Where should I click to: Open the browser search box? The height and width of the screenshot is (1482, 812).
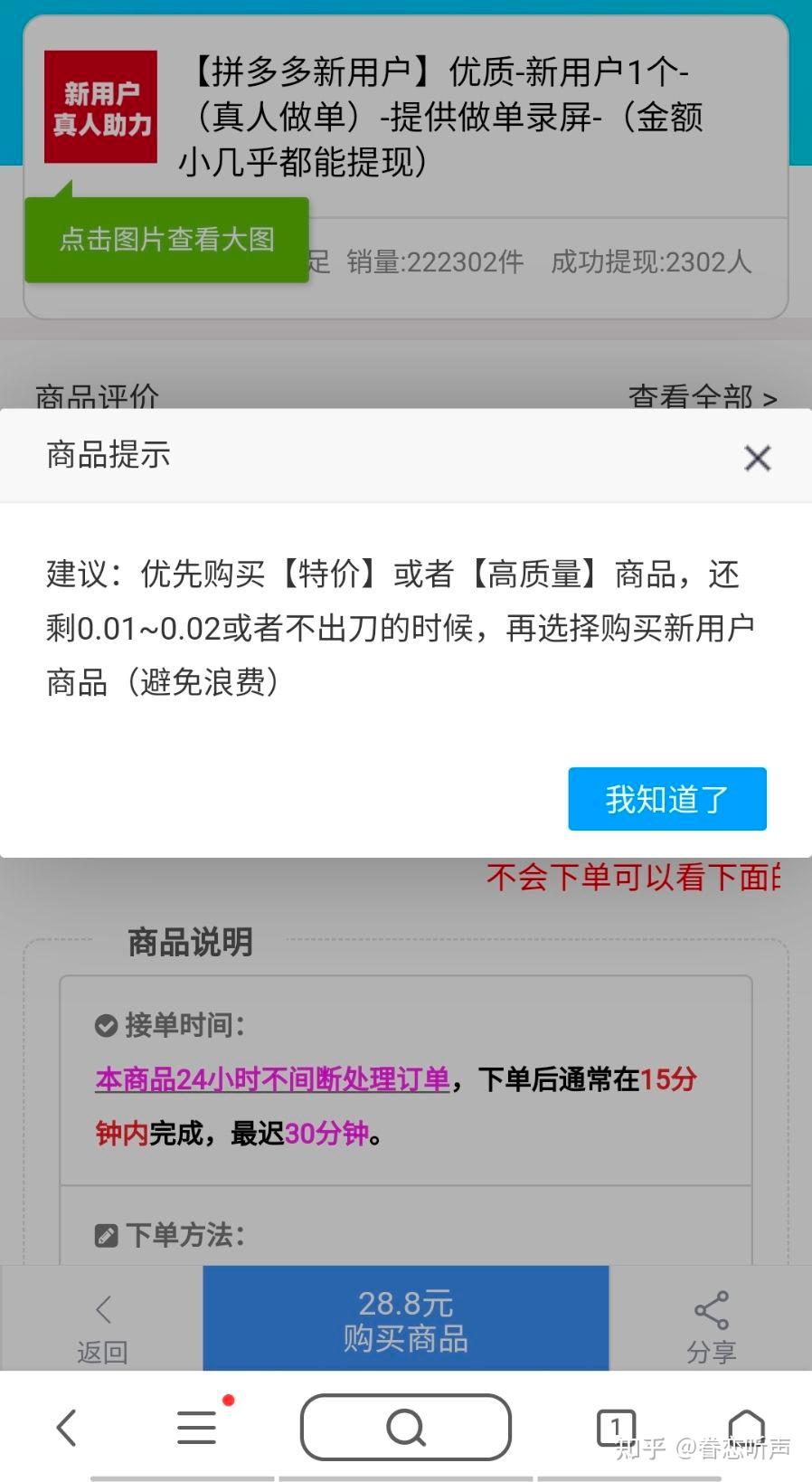click(405, 1428)
